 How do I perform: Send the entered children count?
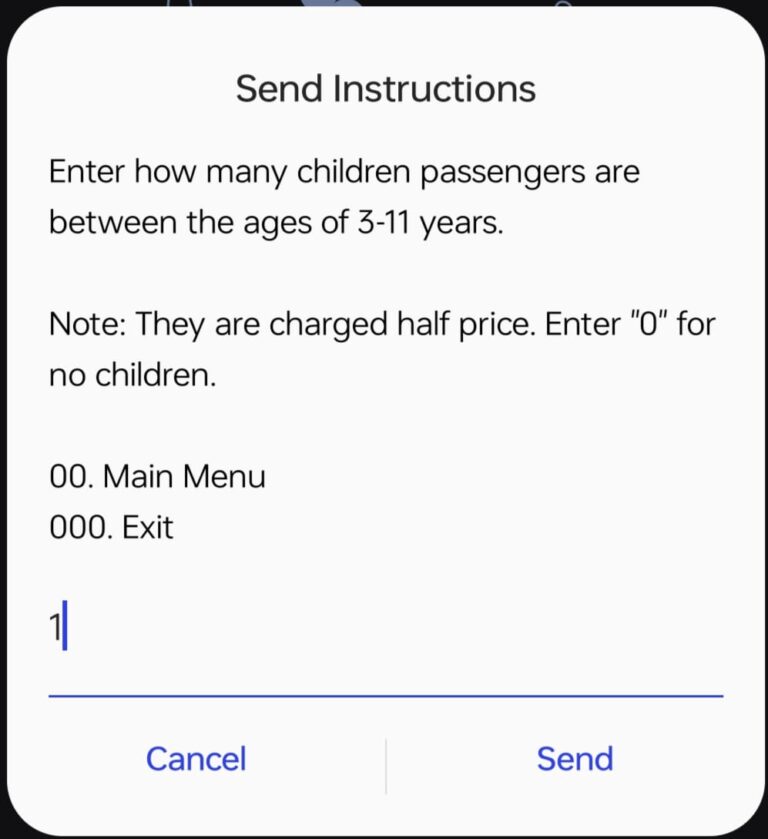(574, 759)
